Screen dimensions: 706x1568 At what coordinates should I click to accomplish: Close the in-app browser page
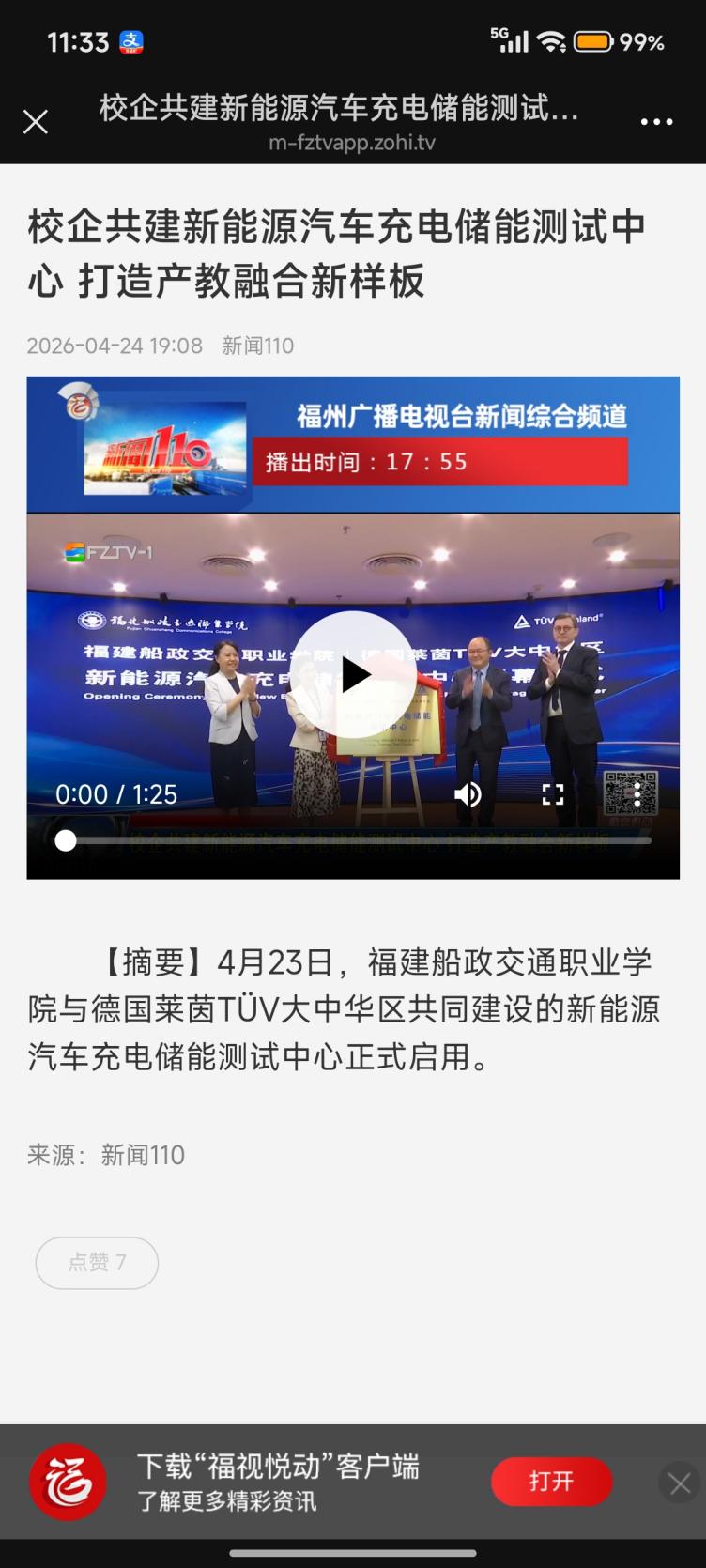[x=36, y=122]
